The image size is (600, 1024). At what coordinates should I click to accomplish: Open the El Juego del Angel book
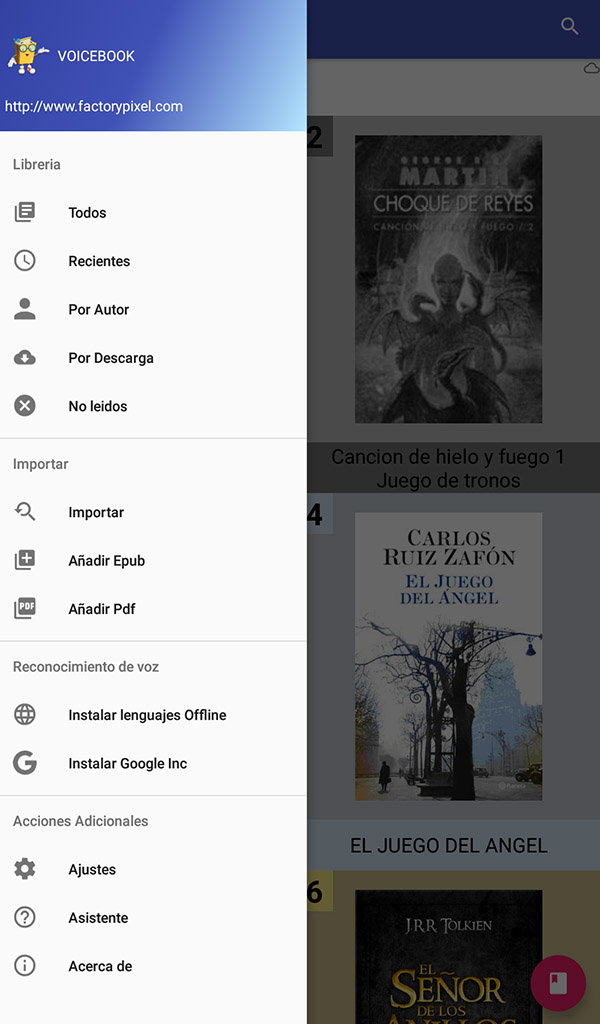[x=448, y=656]
